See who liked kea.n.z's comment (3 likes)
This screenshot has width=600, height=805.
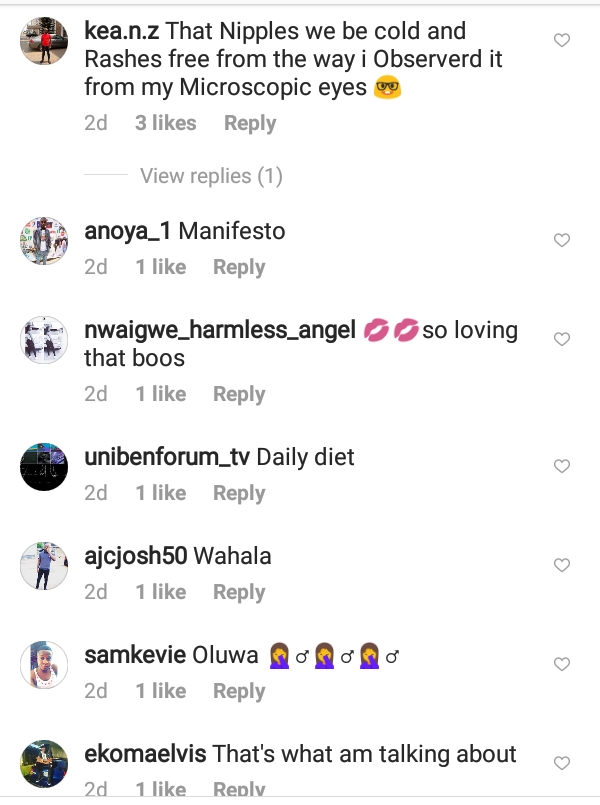pyautogui.click(x=165, y=123)
